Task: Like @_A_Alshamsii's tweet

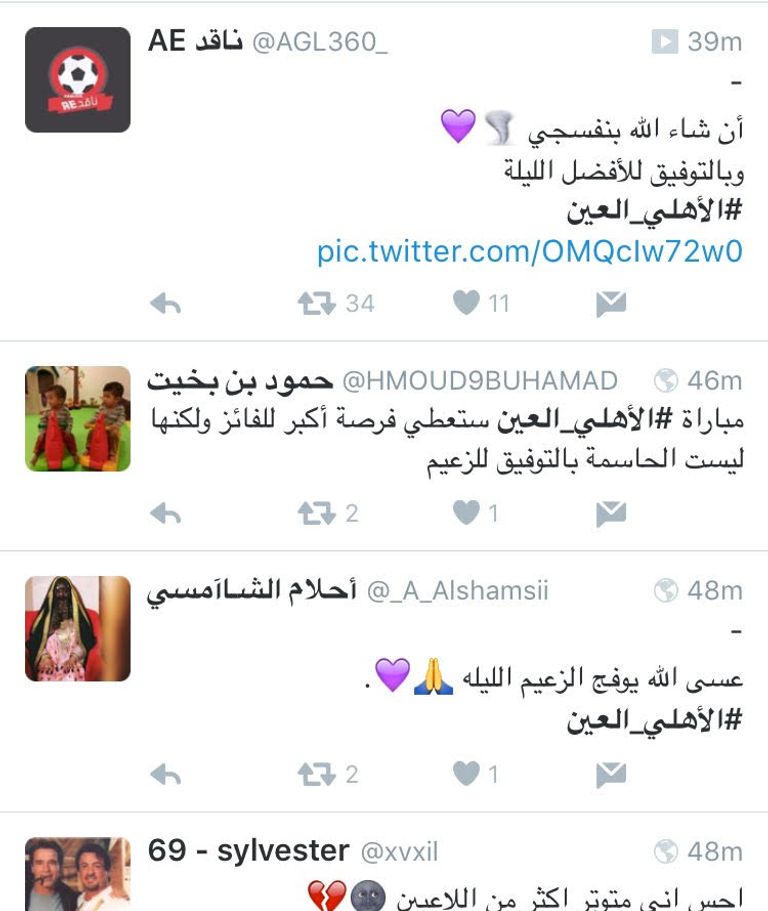Action: [x=466, y=773]
